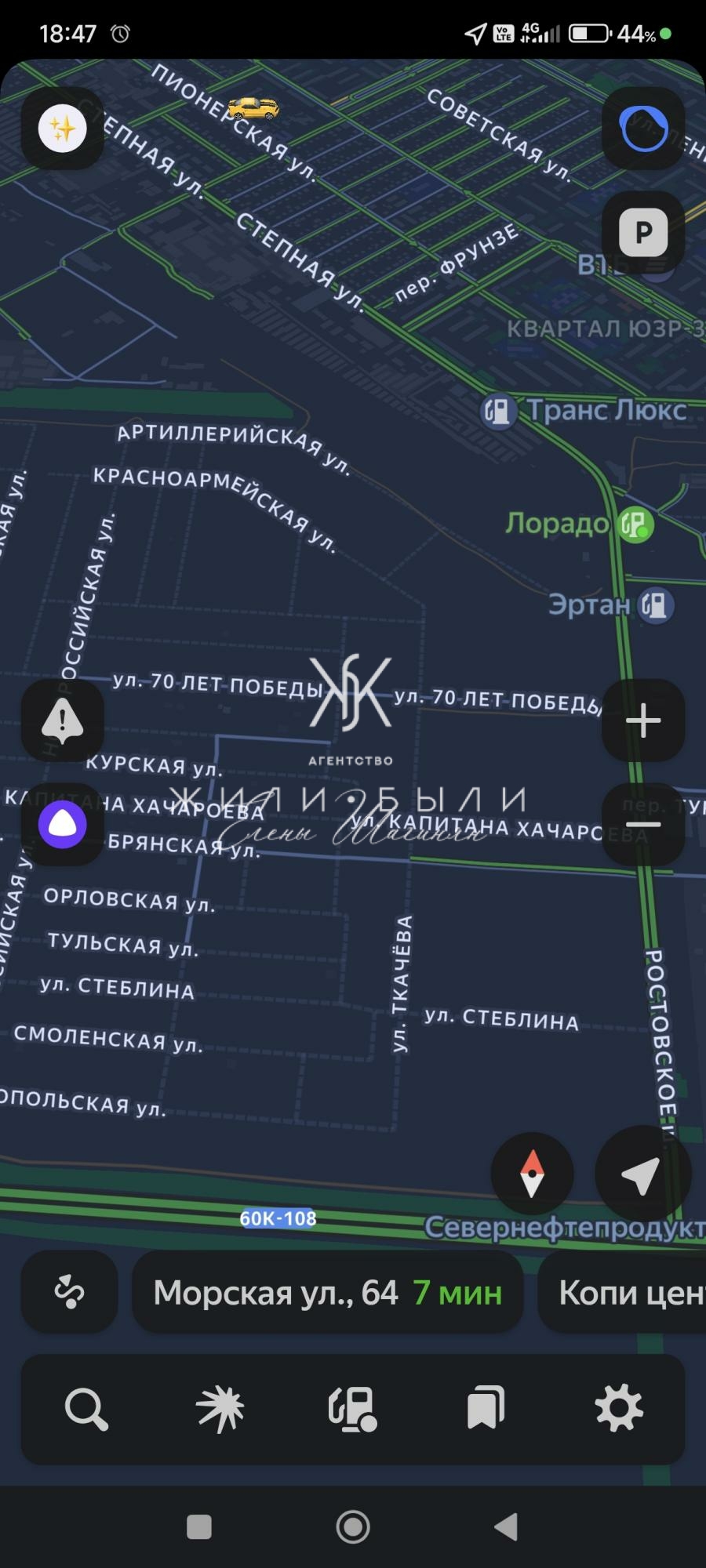Open map search
The height and width of the screenshot is (1568, 706).
pos(86,1409)
